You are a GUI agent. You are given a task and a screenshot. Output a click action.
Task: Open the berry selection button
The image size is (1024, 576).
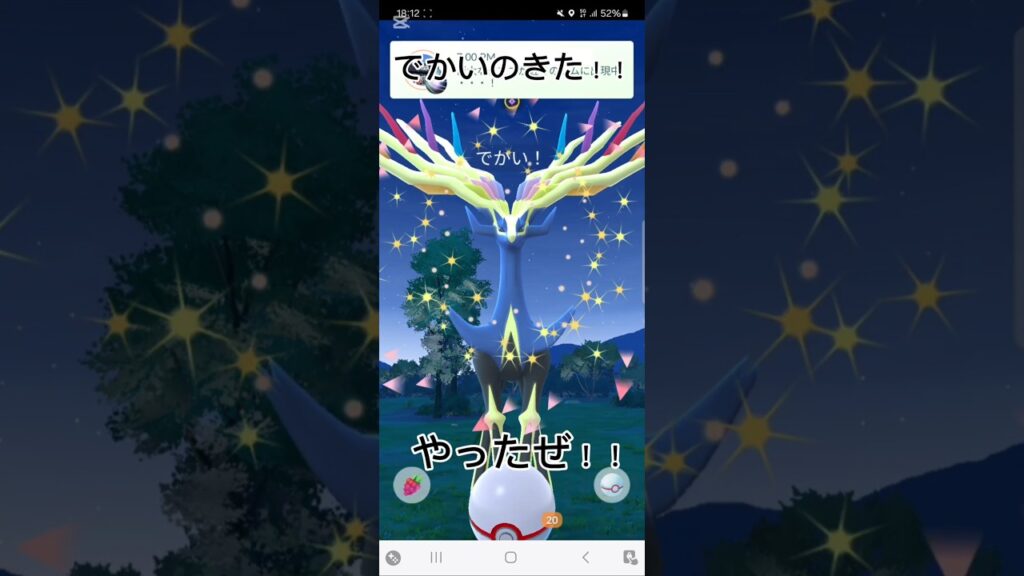click(x=412, y=485)
